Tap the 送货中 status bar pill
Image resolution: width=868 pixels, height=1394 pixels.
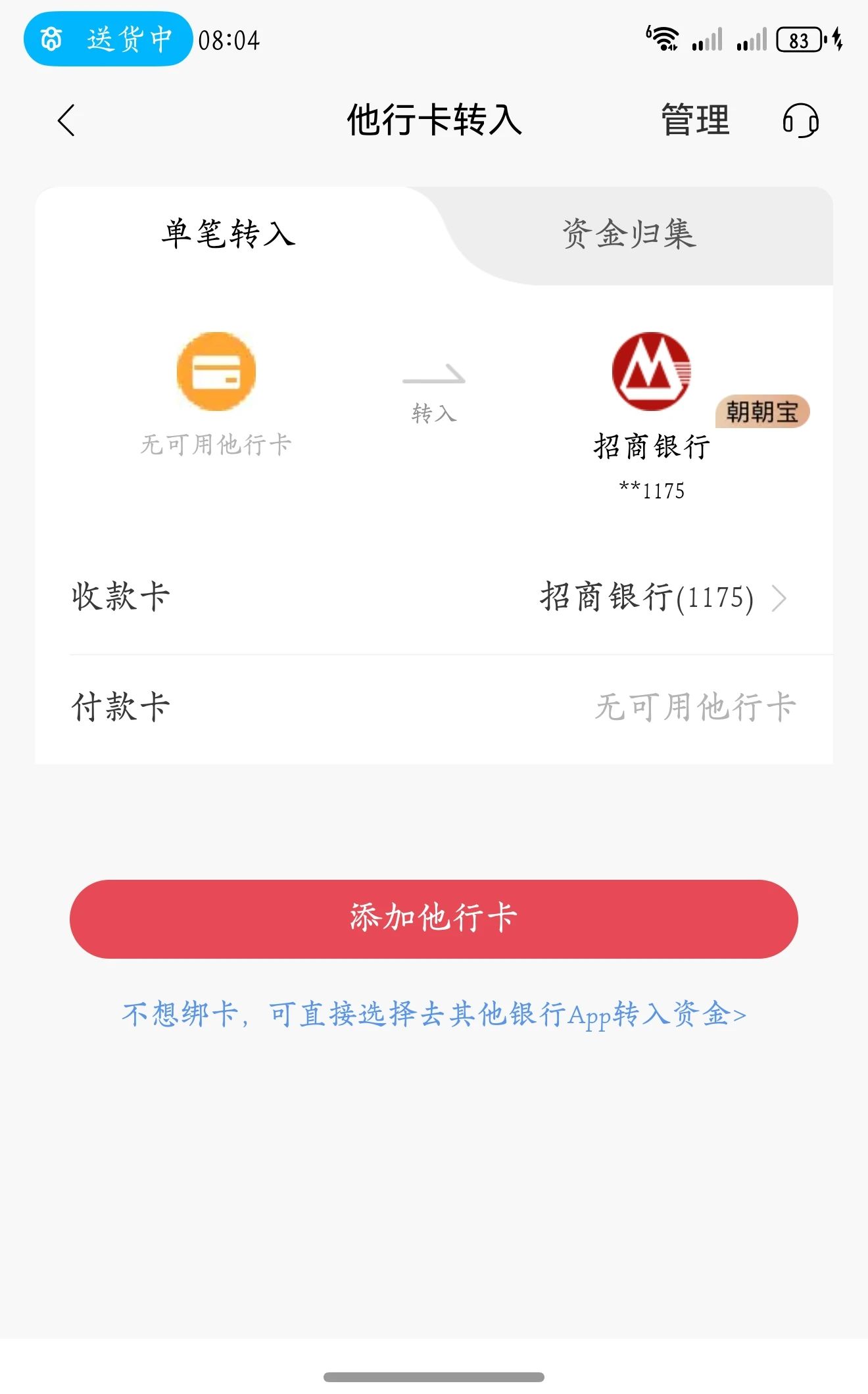(108, 39)
